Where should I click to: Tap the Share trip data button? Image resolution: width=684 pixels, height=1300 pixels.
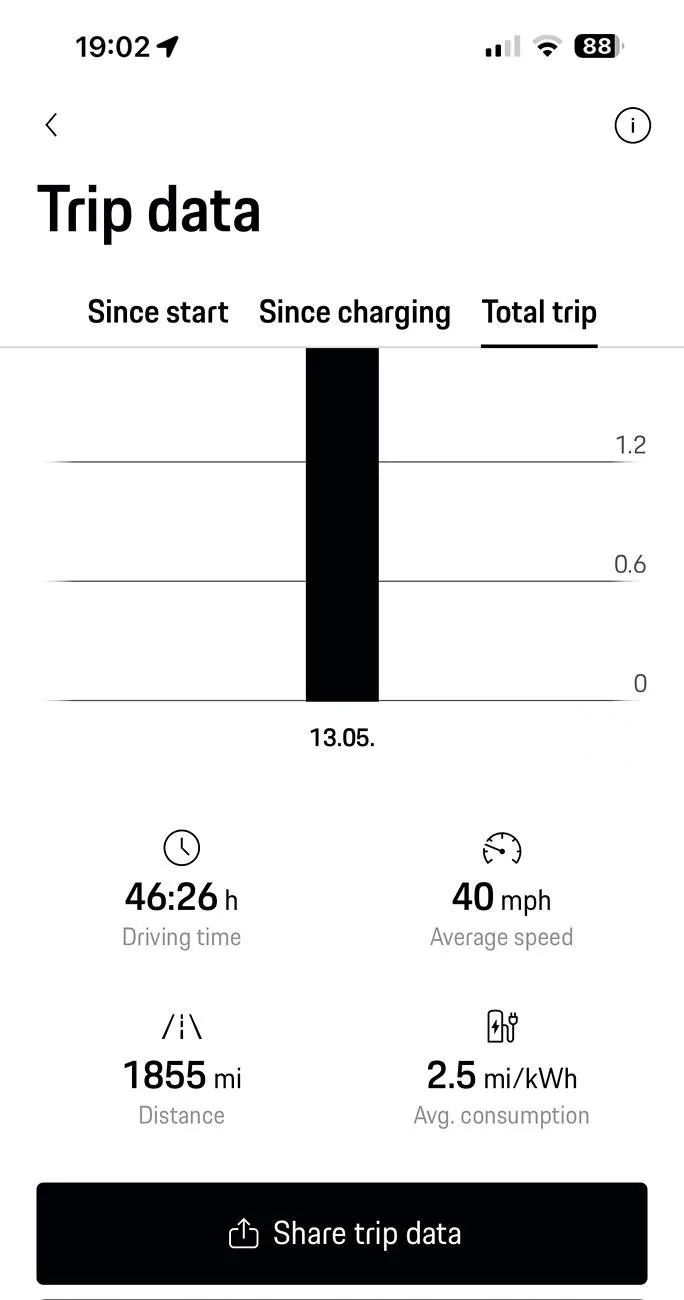point(342,1233)
